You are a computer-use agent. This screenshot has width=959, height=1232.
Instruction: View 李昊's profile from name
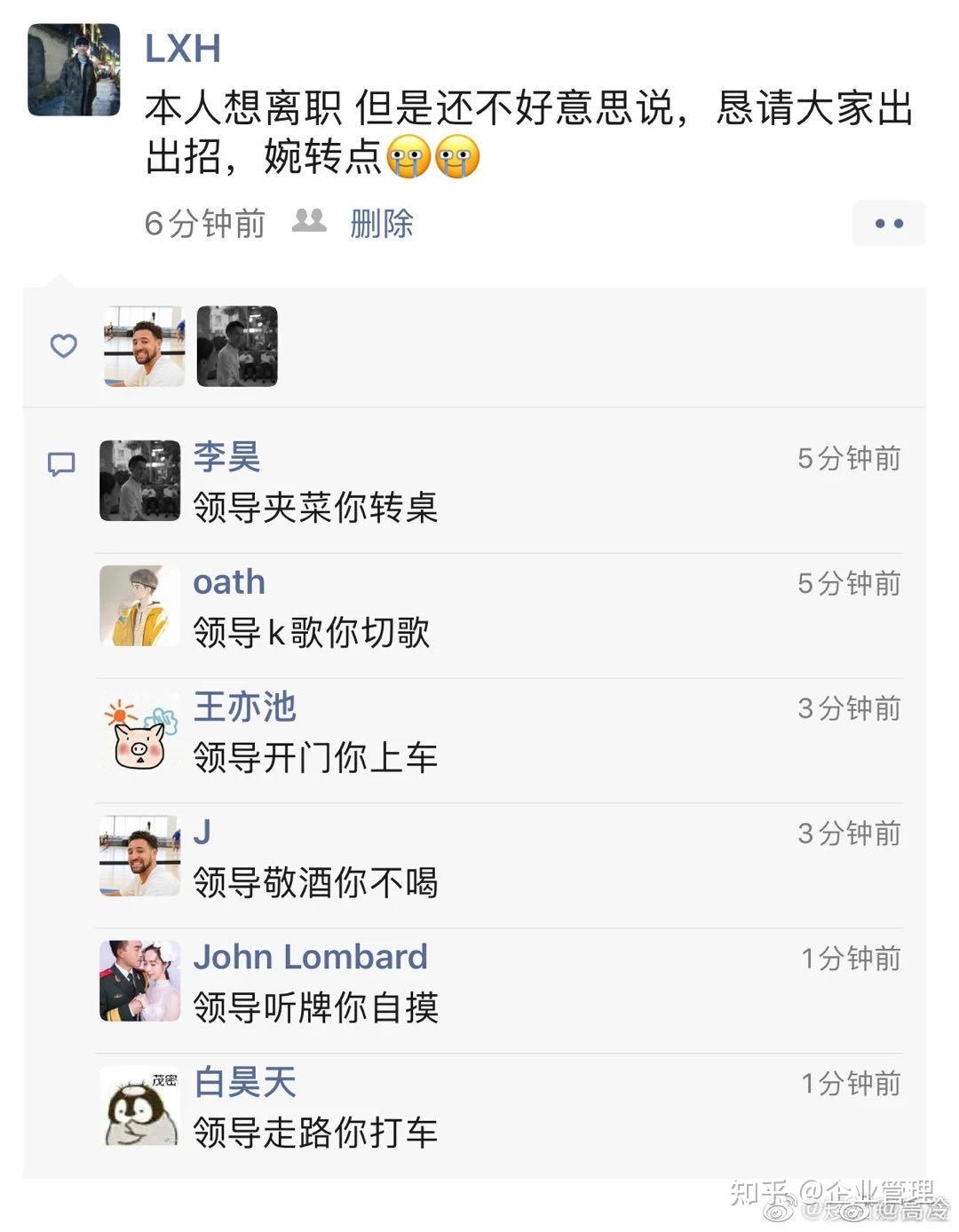(227, 457)
